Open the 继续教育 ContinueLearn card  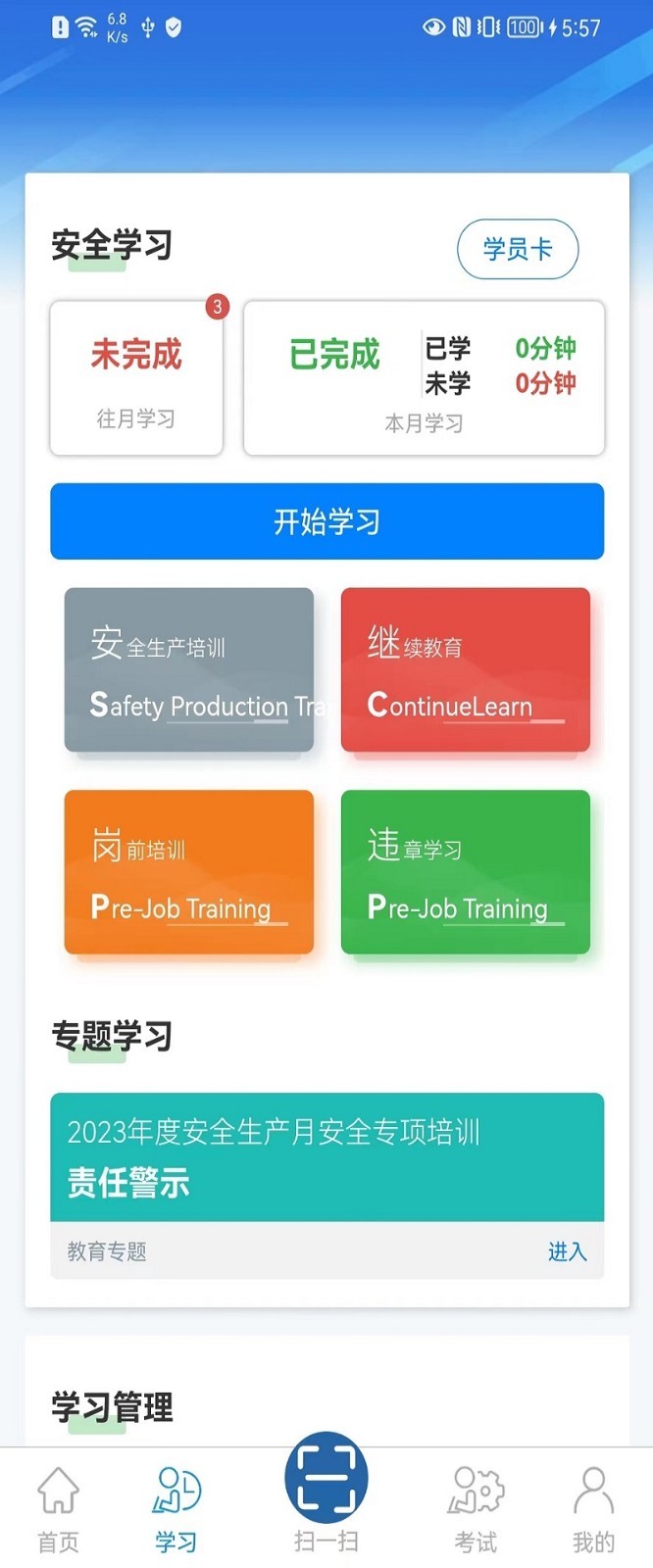click(466, 670)
